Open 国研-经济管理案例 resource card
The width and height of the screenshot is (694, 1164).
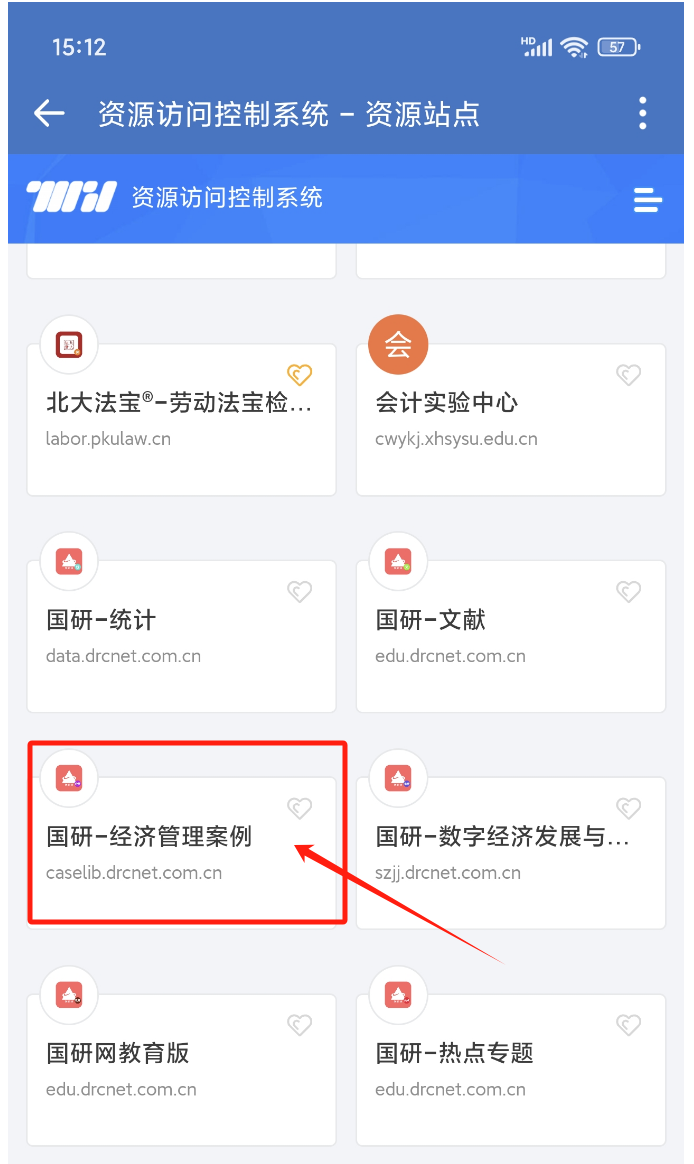pyautogui.click(x=181, y=853)
